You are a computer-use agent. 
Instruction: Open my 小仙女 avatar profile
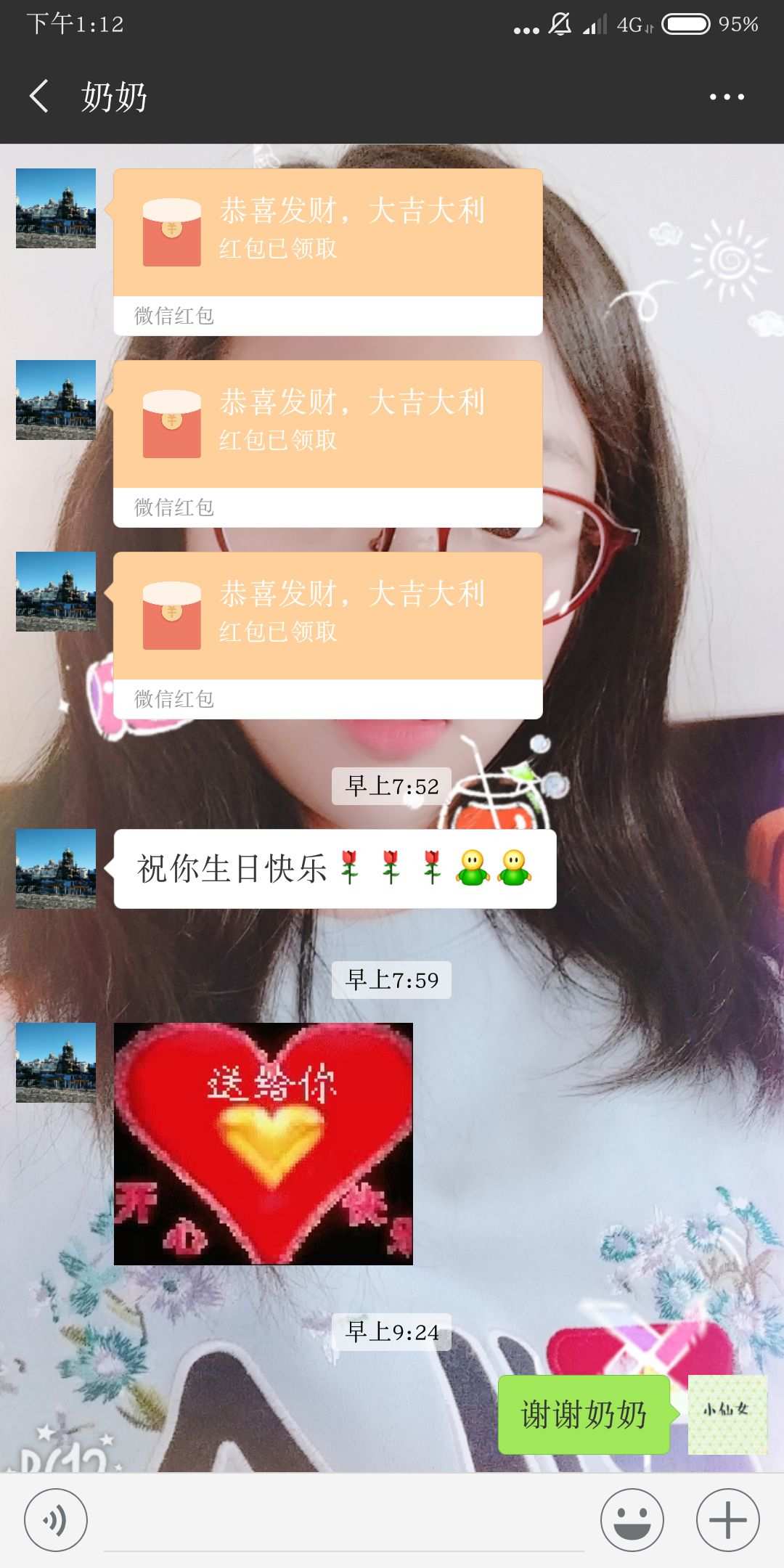(727, 1414)
